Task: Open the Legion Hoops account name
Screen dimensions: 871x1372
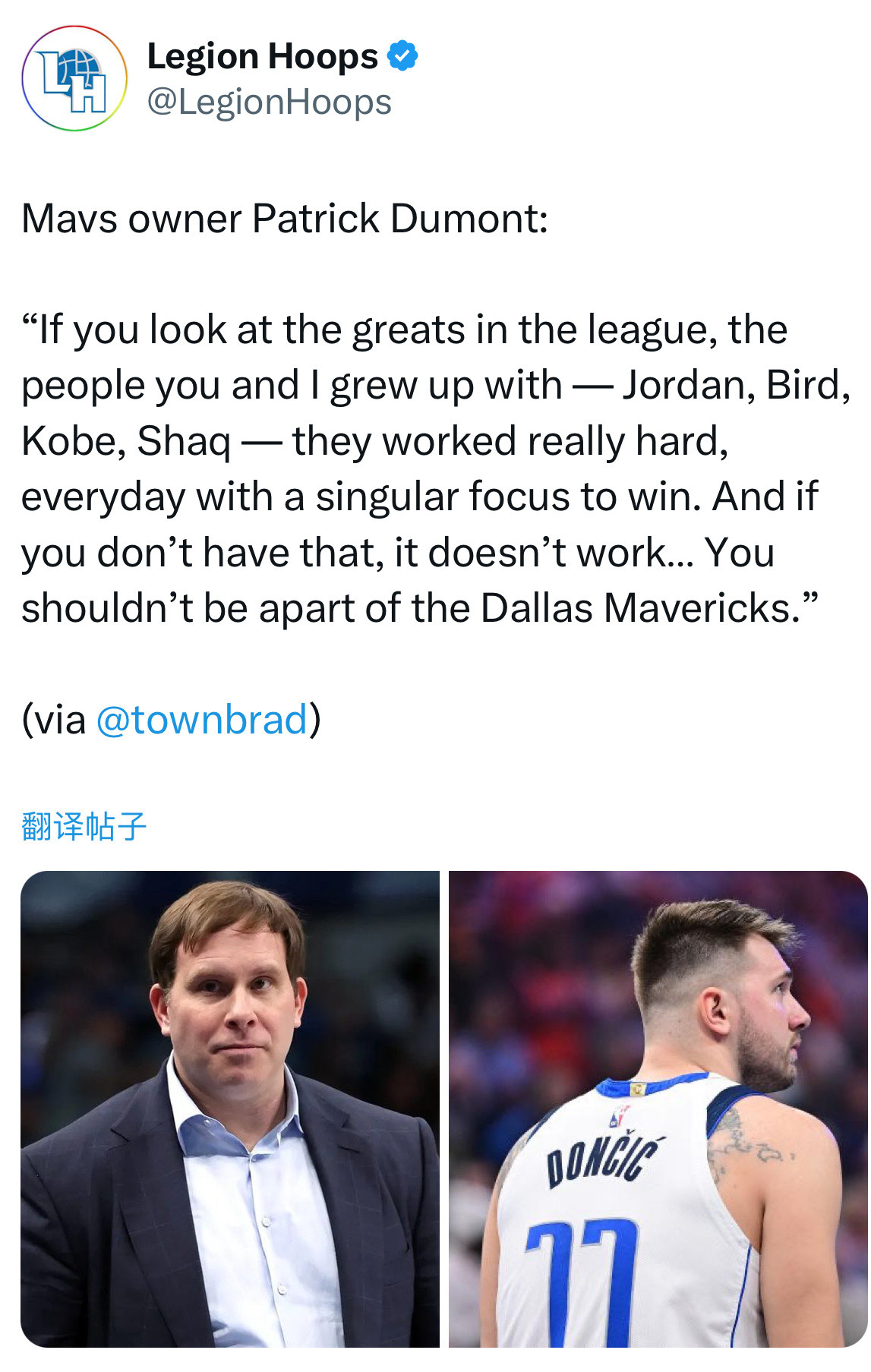Action: 262,57
